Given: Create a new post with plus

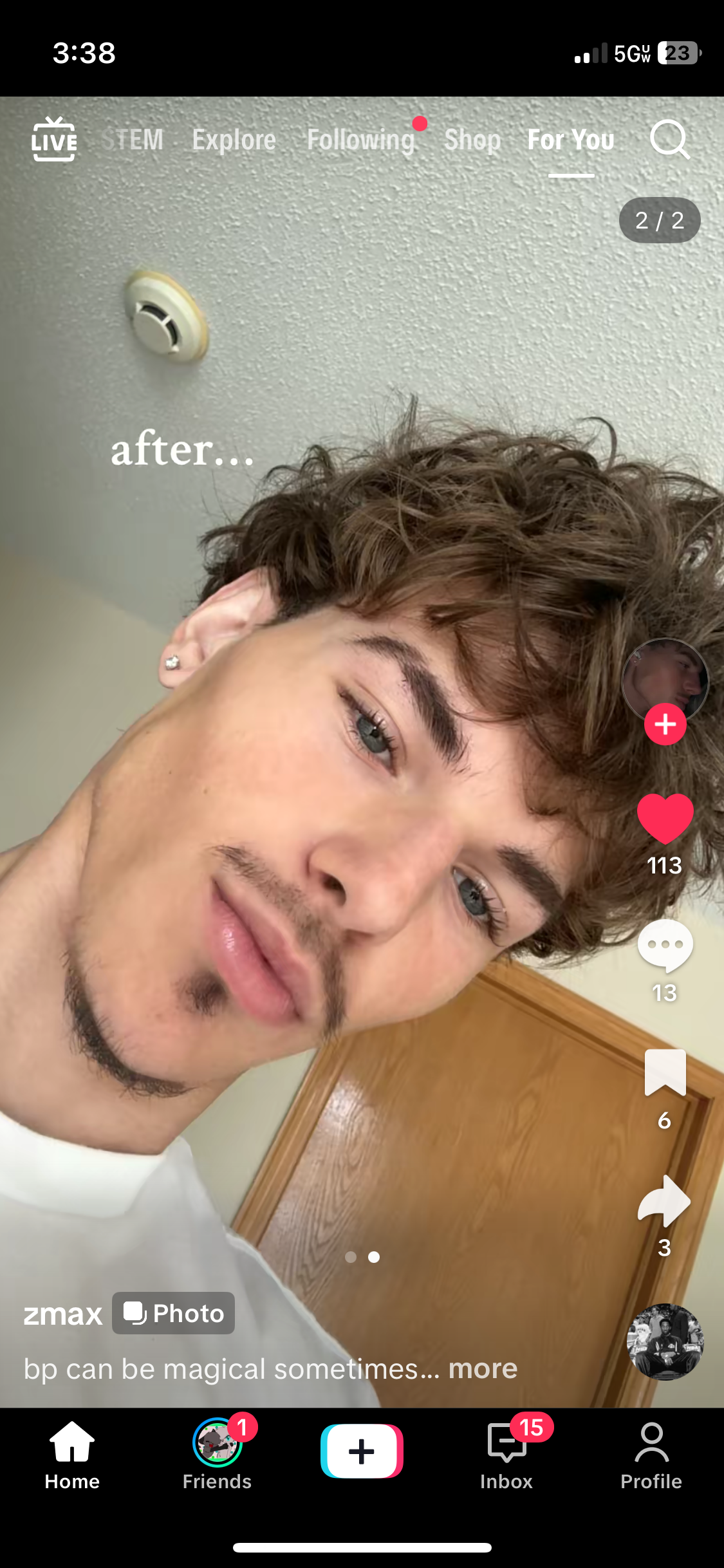Looking at the screenshot, I should [x=362, y=1451].
